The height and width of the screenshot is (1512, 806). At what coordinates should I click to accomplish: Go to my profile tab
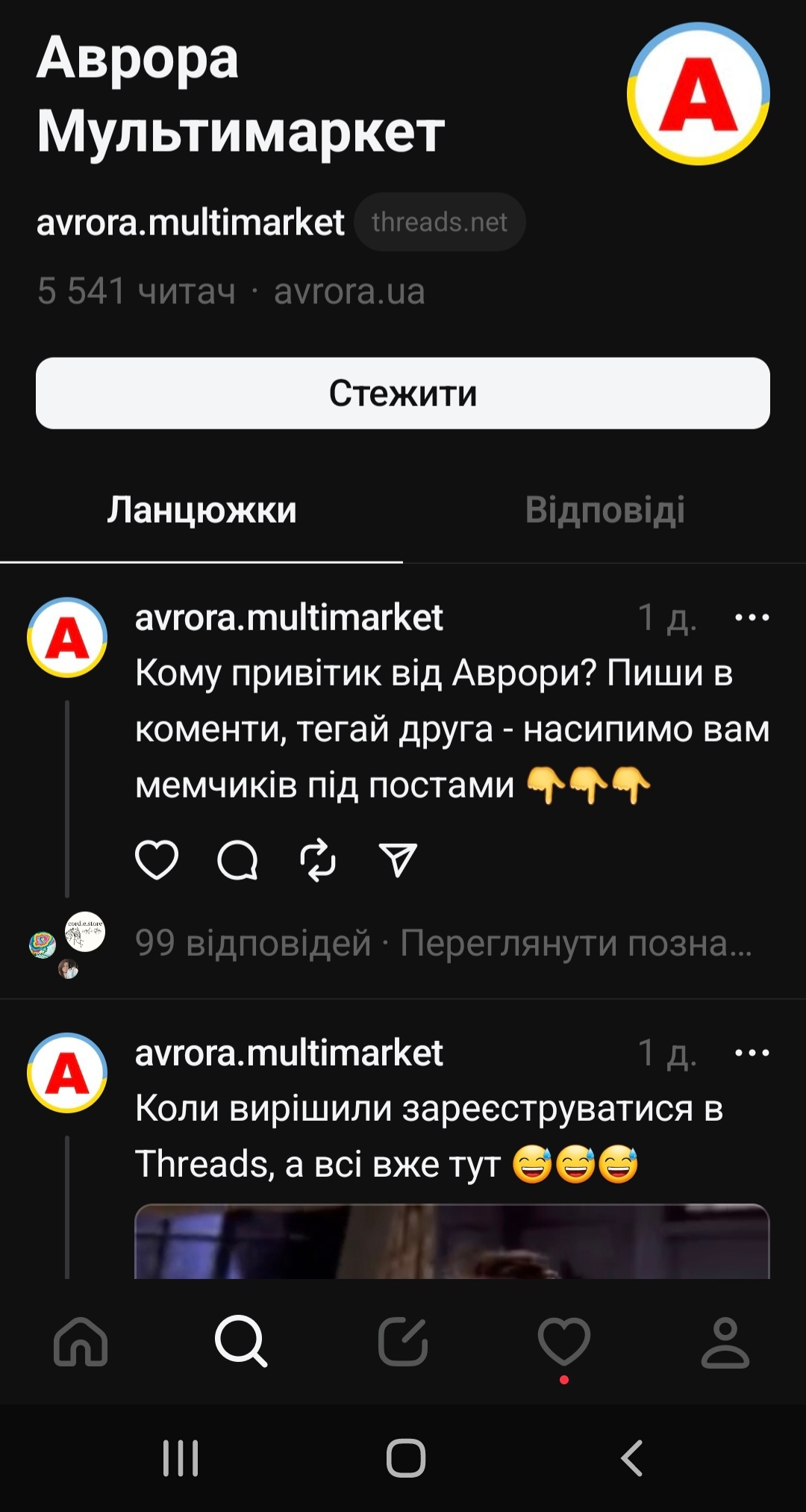tap(725, 1342)
